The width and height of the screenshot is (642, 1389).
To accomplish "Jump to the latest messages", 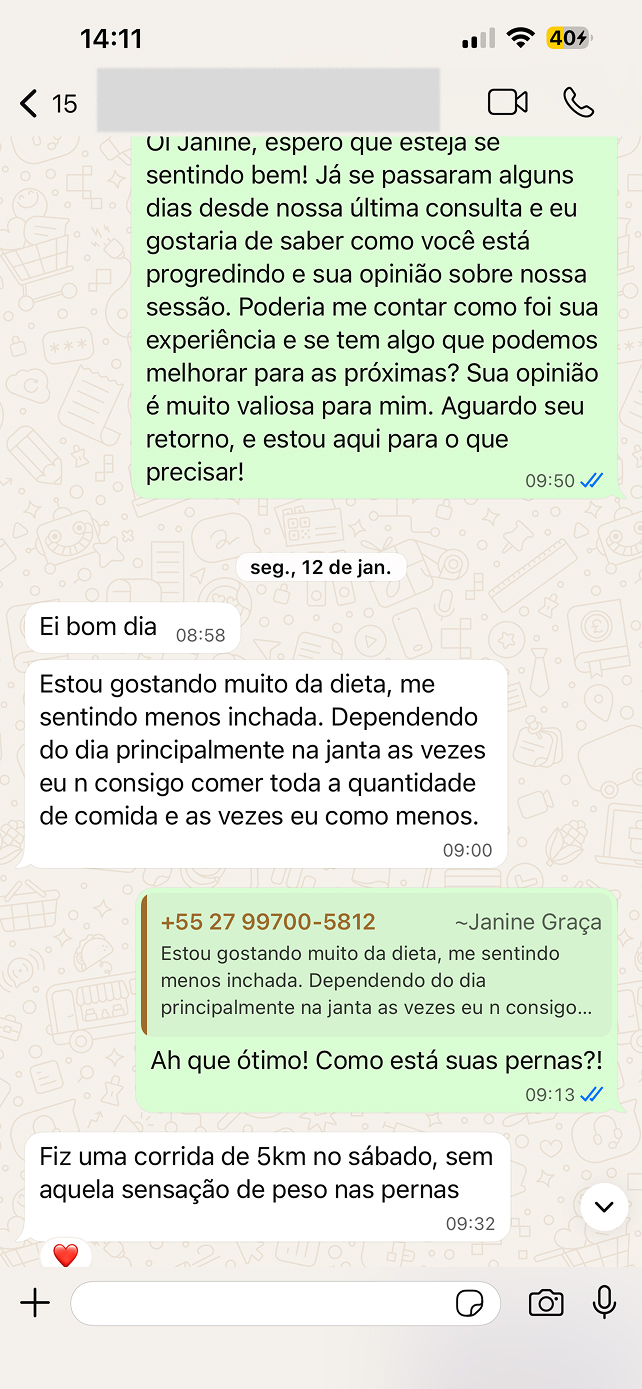I will pos(604,1207).
